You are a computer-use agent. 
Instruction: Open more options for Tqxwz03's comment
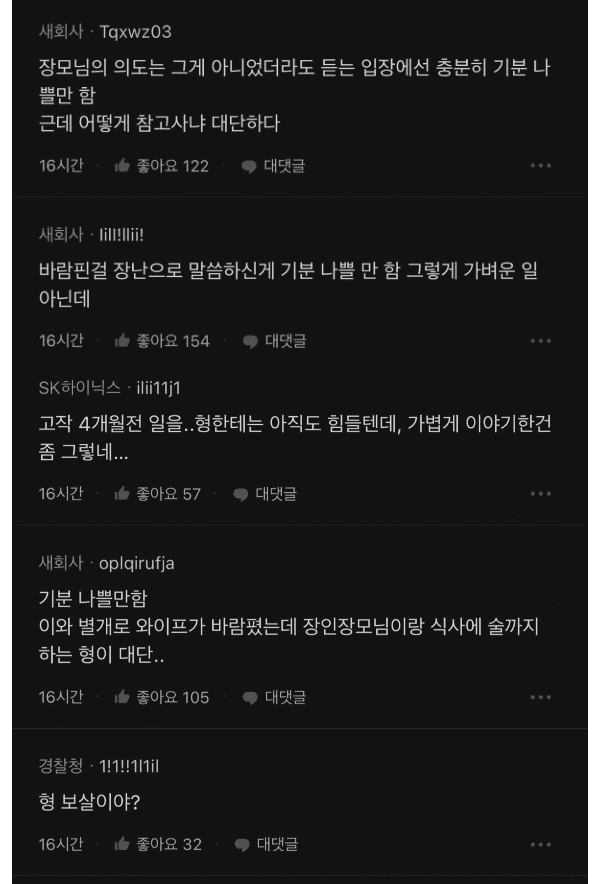541,166
